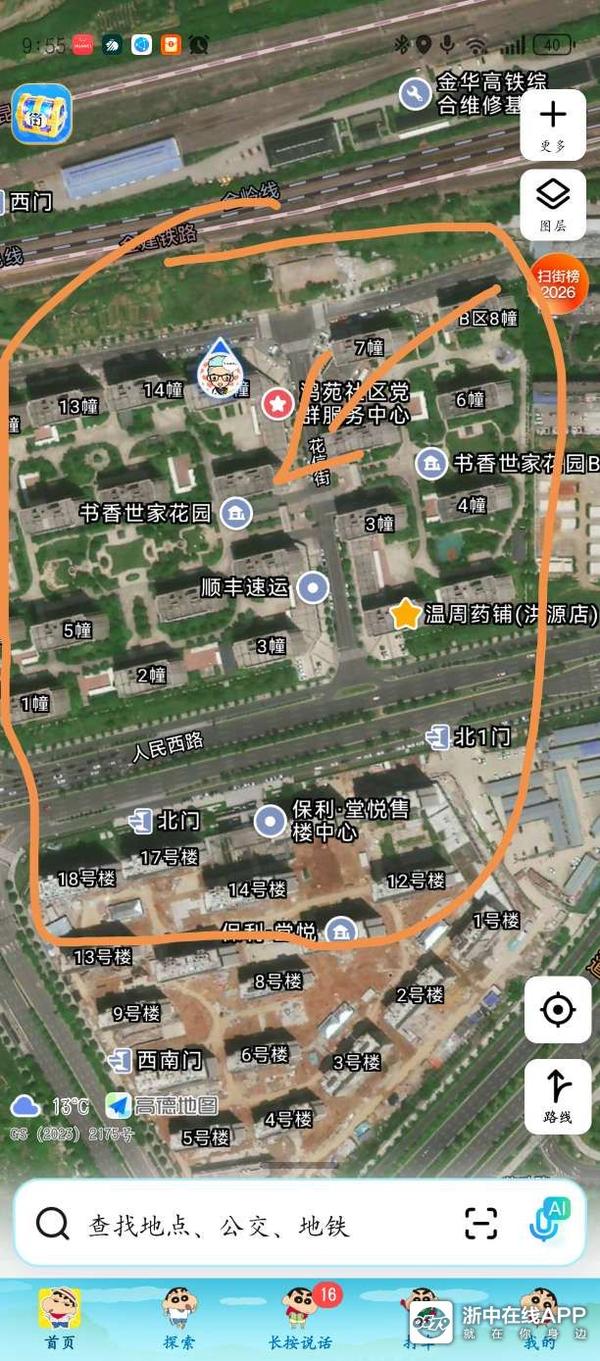This screenshot has width=600, height=1361.
Task: Recenter the map on my location
Action: coord(557,1010)
